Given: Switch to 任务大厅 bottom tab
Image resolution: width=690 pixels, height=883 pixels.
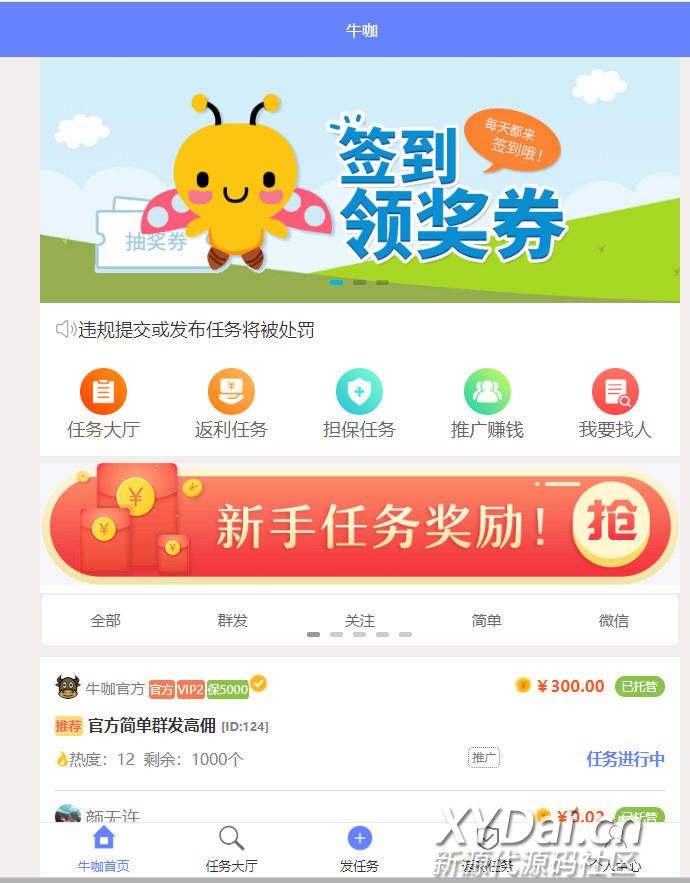Looking at the screenshot, I should 231,849.
